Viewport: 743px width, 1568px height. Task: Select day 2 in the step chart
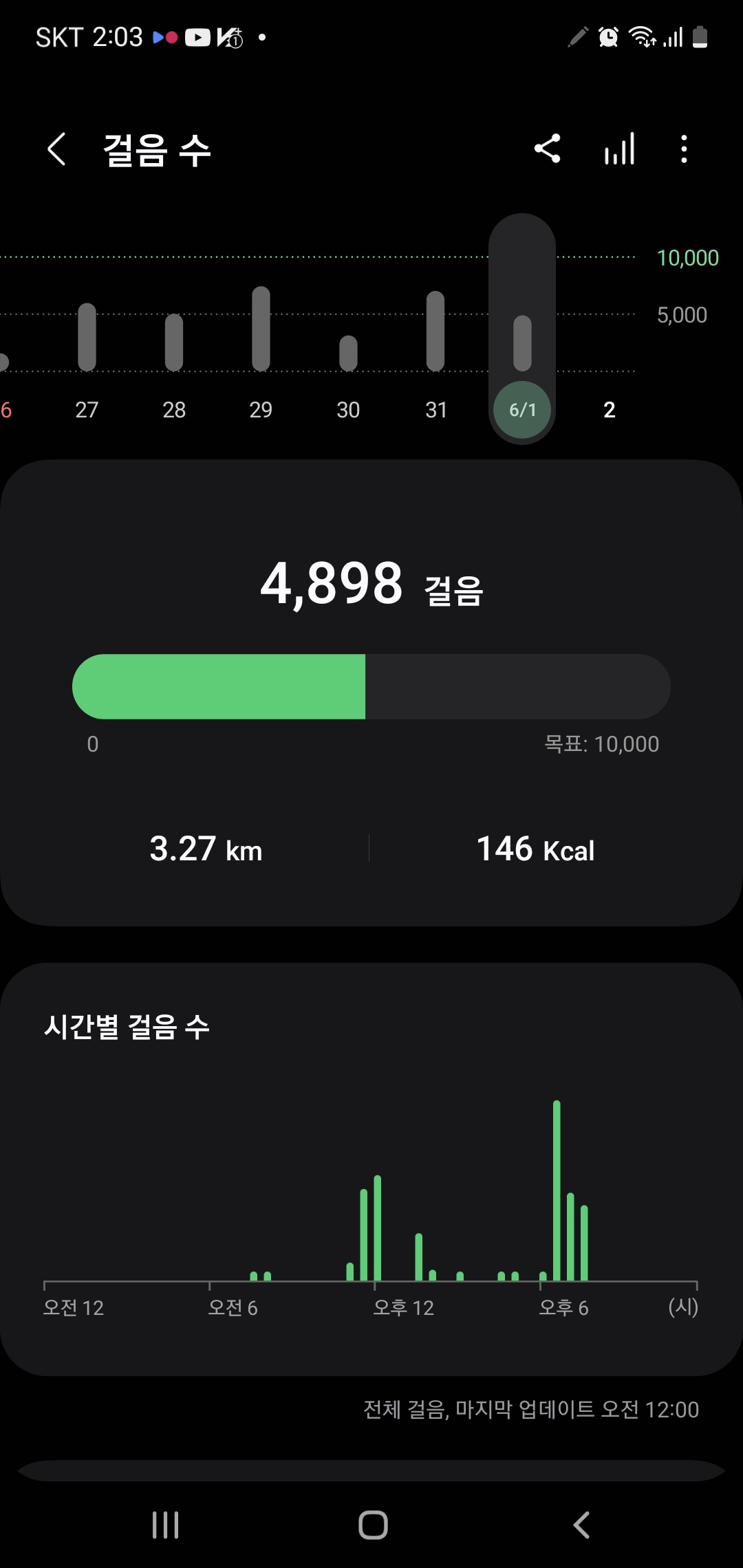(609, 409)
